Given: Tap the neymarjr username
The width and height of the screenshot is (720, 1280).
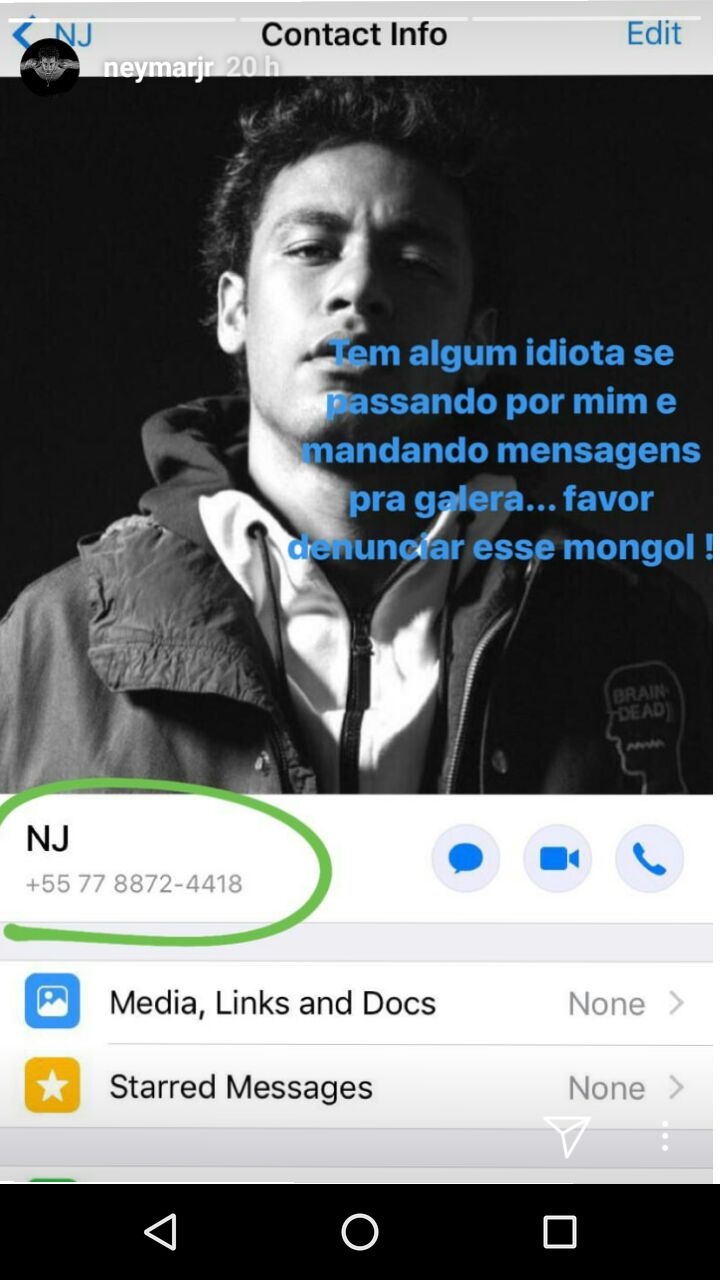Looking at the screenshot, I should point(158,67).
